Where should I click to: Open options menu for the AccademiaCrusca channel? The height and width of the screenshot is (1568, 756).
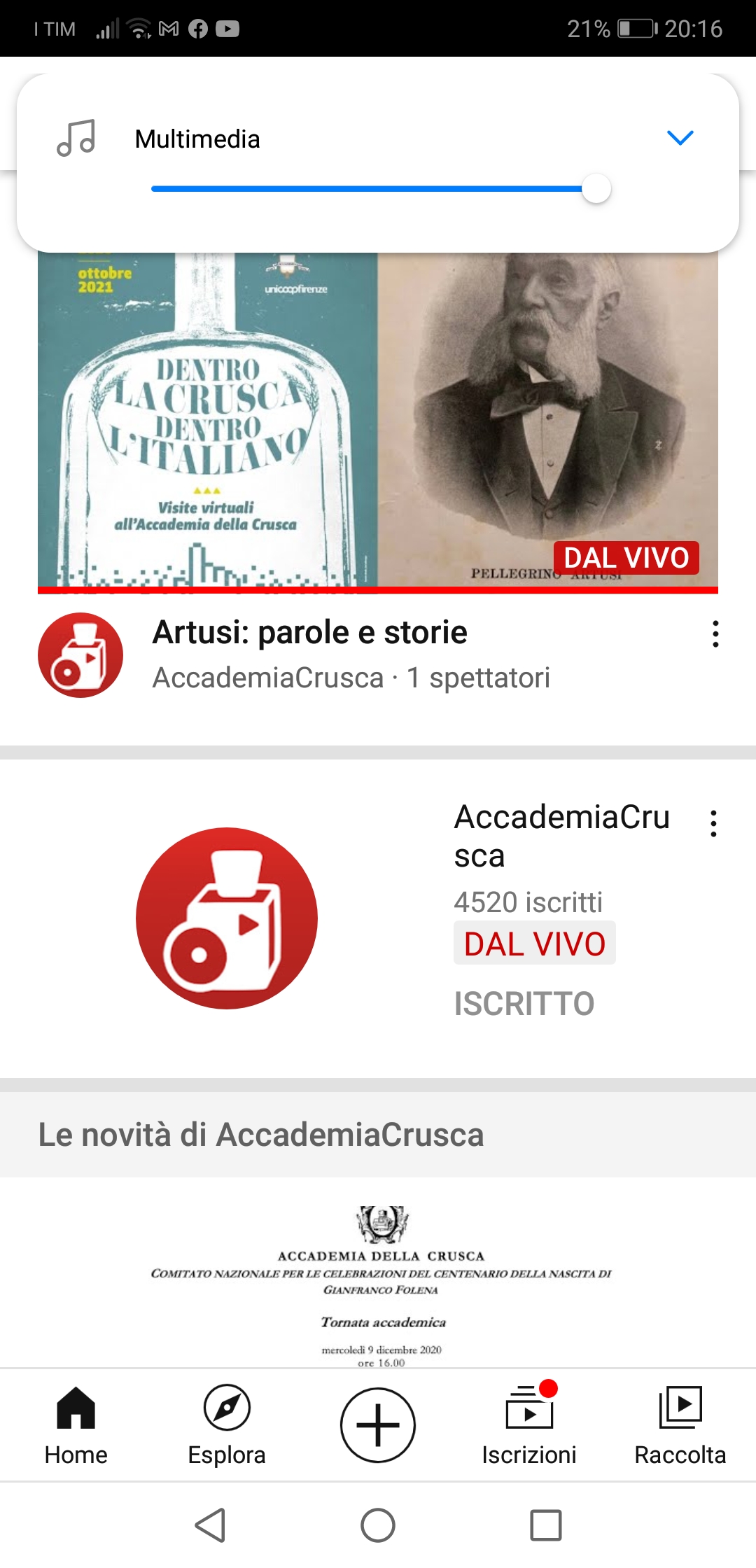click(713, 823)
